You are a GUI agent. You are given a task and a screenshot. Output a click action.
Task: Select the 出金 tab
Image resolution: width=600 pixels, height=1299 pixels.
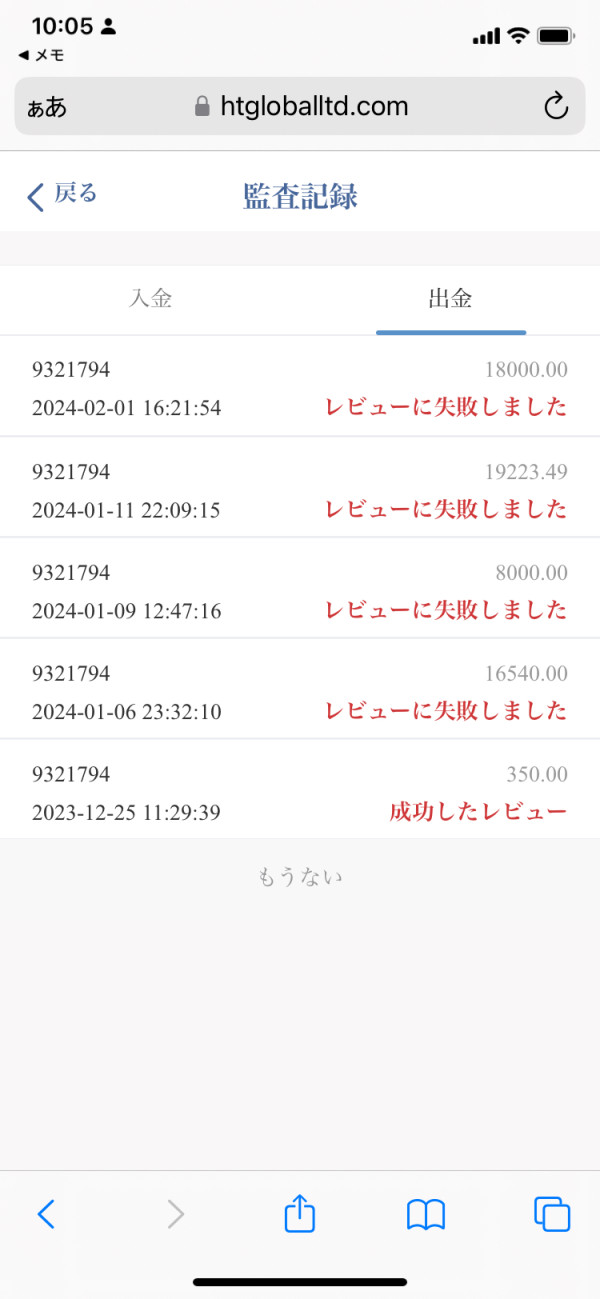point(450,299)
